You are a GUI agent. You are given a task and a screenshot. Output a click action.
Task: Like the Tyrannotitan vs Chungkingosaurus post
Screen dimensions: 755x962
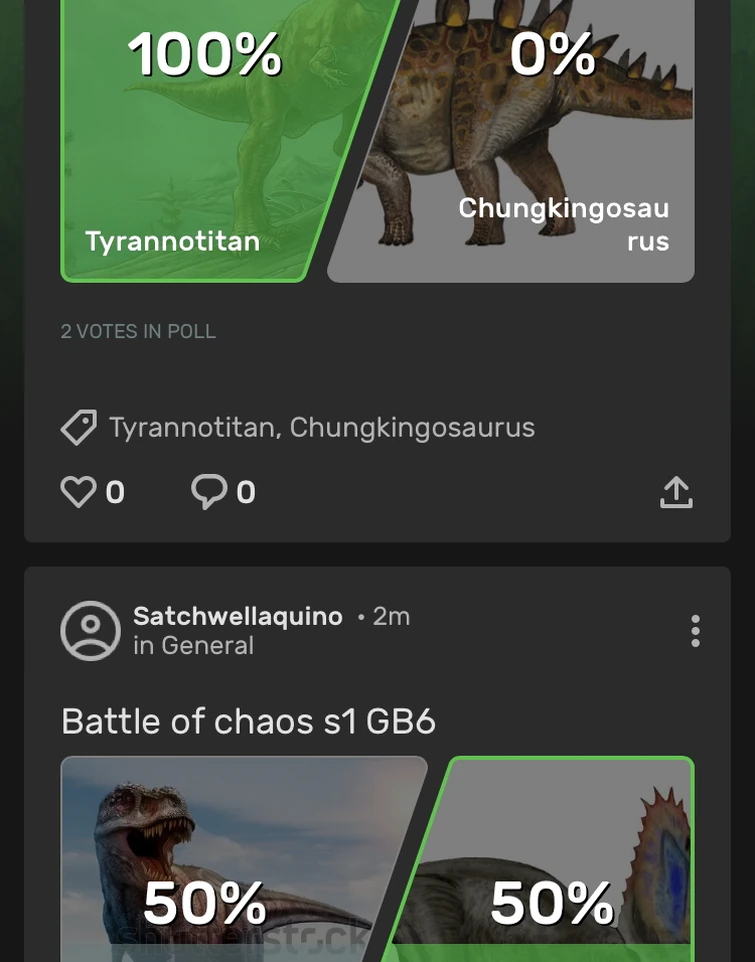[x=79, y=492]
